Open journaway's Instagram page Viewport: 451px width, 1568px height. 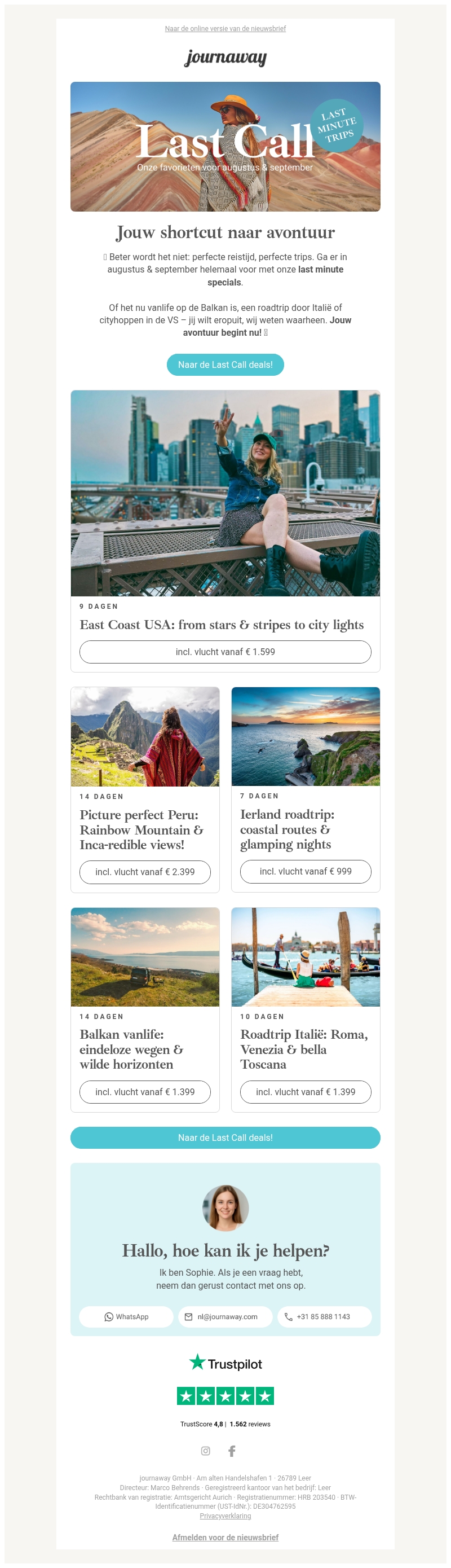(x=205, y=1451)
